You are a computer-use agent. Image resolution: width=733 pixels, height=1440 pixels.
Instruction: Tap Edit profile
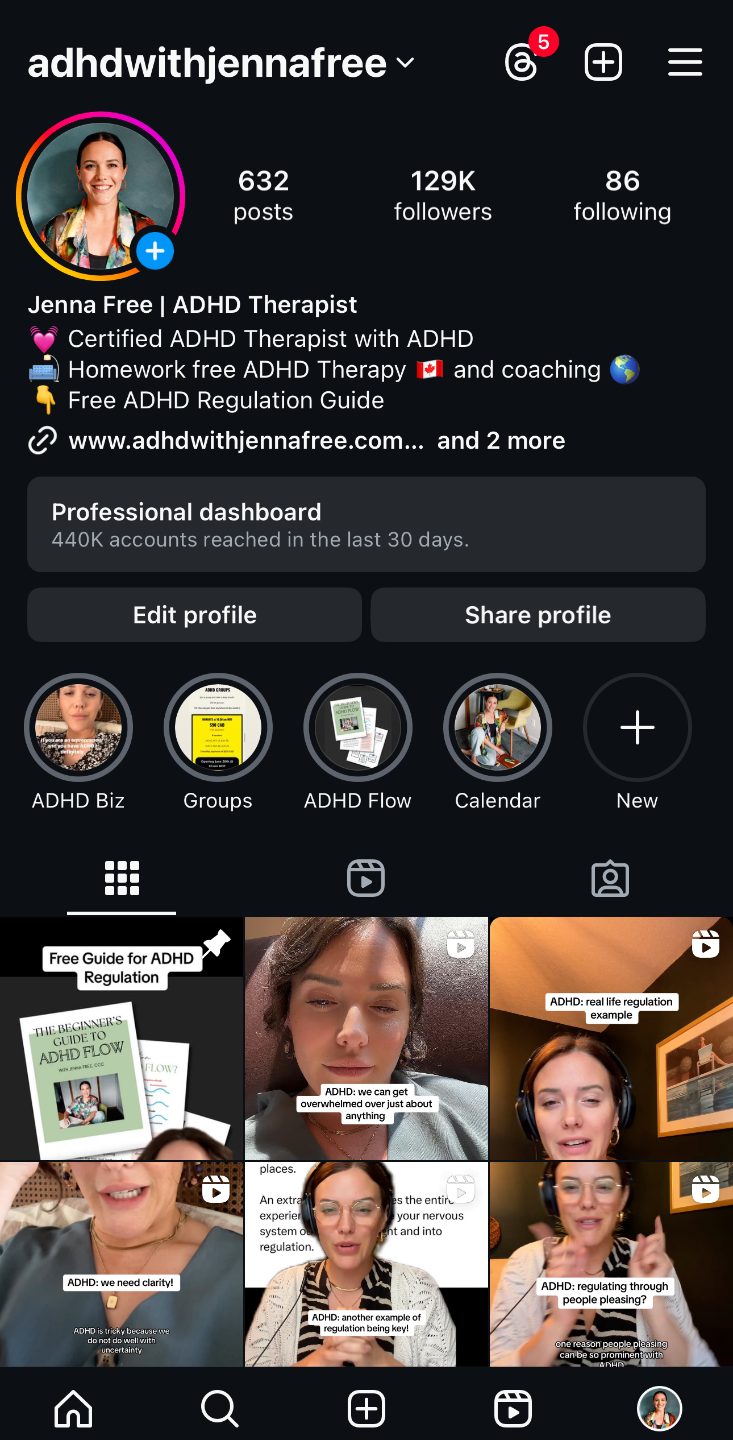tap(194, 615)
